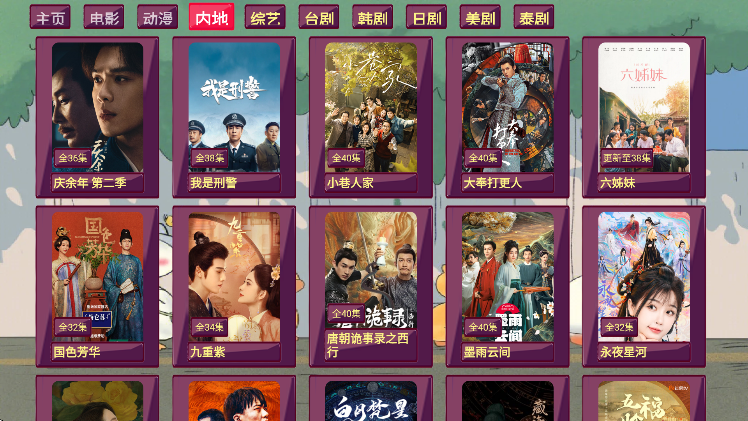Open the 电影 category tab
Screen dimensions: 748x421
tap(104, 17)
